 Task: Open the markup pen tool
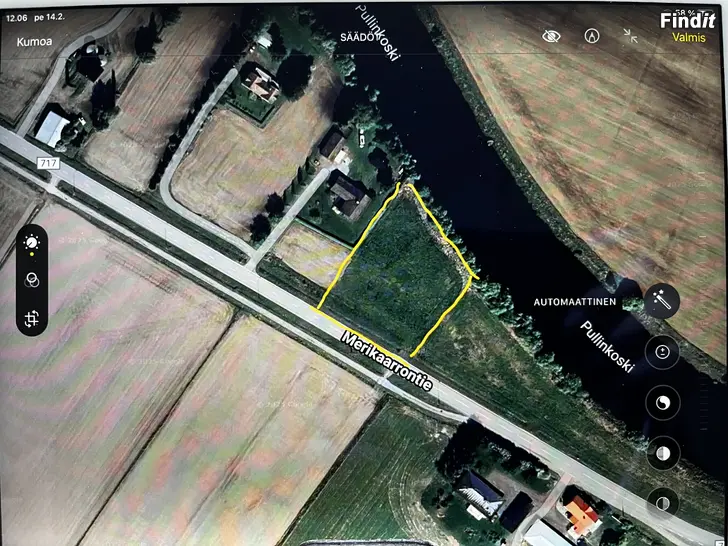click(592, 36)
